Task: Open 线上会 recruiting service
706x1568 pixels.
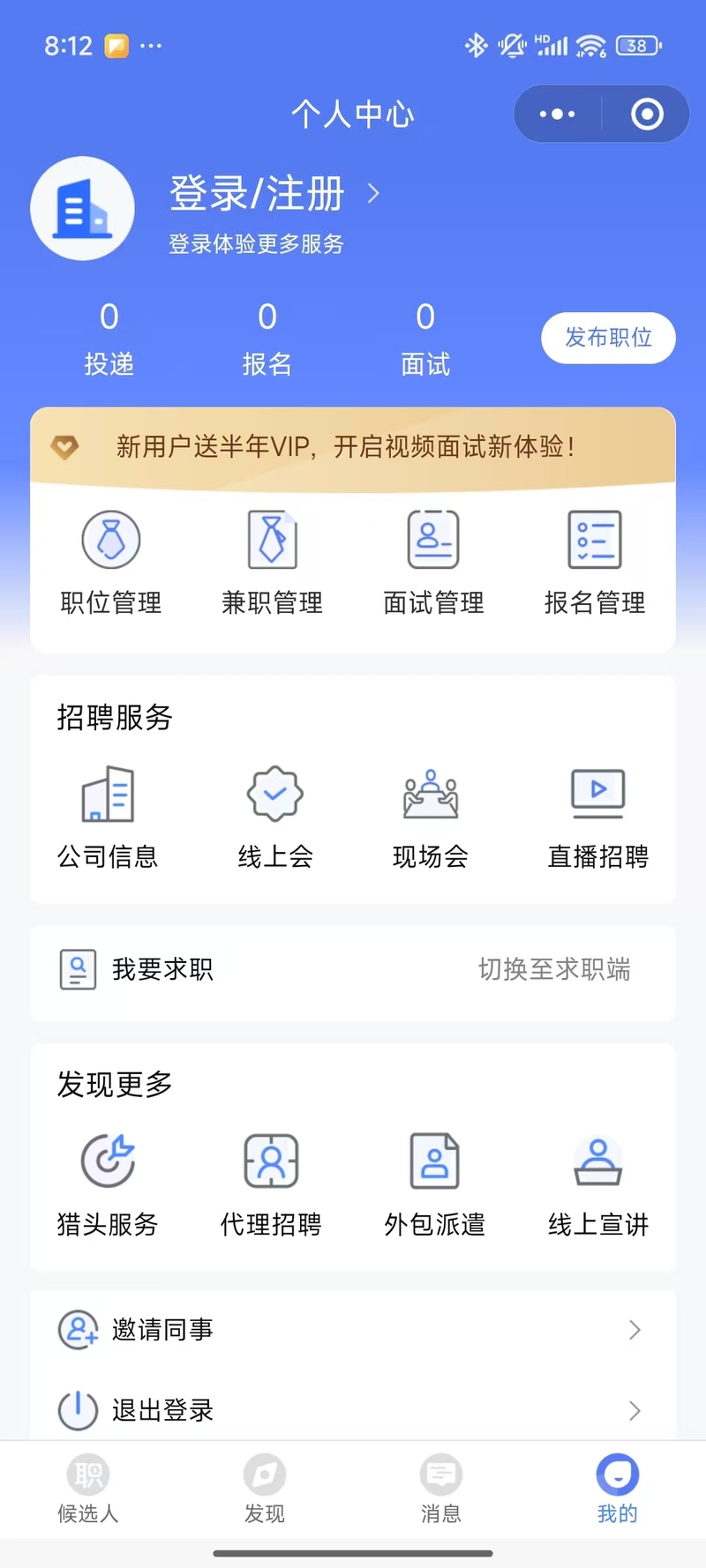Action: pos(275,818)
